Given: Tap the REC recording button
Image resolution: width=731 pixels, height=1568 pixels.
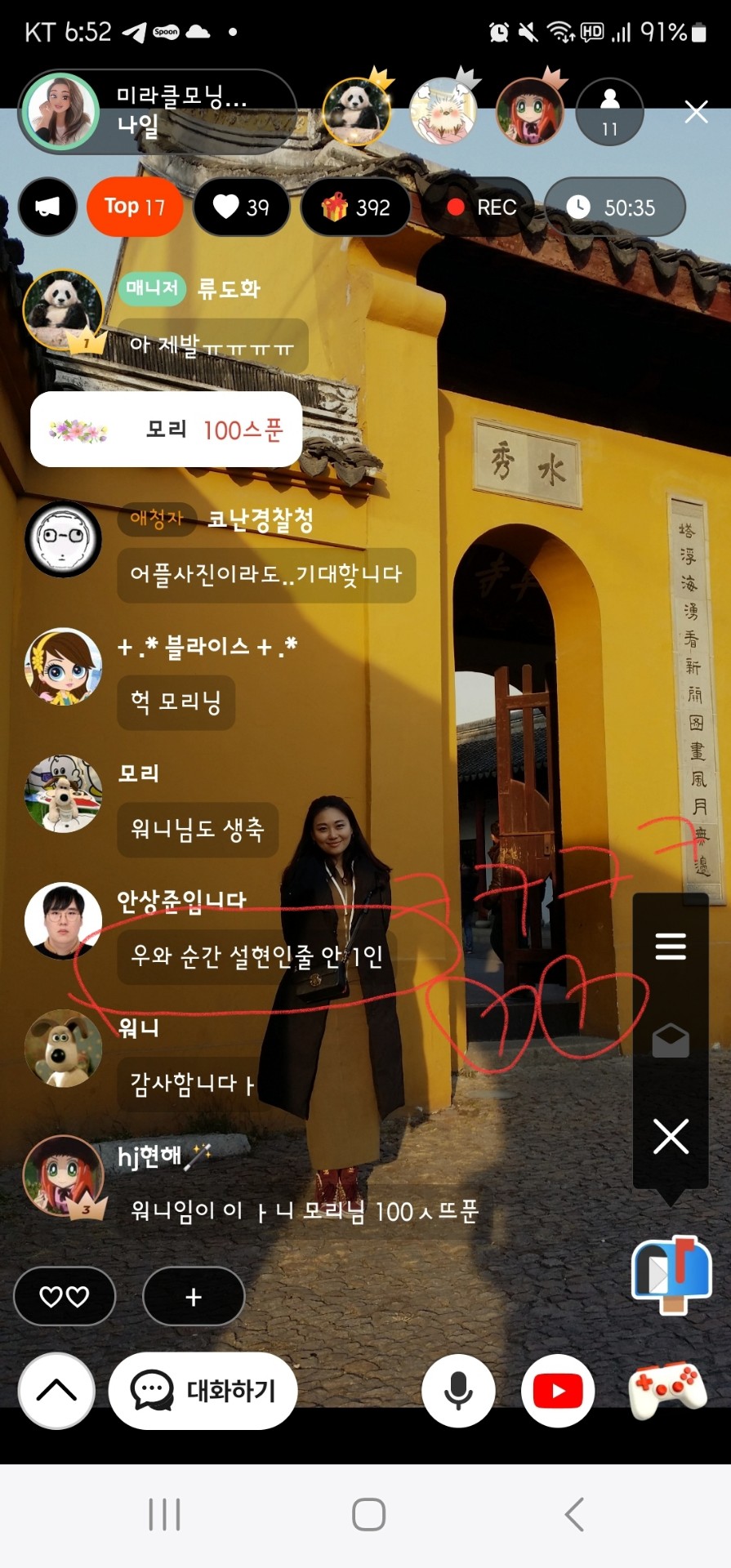Looking at the screenshot, I should pyautogui.click(x=480, y=207).
